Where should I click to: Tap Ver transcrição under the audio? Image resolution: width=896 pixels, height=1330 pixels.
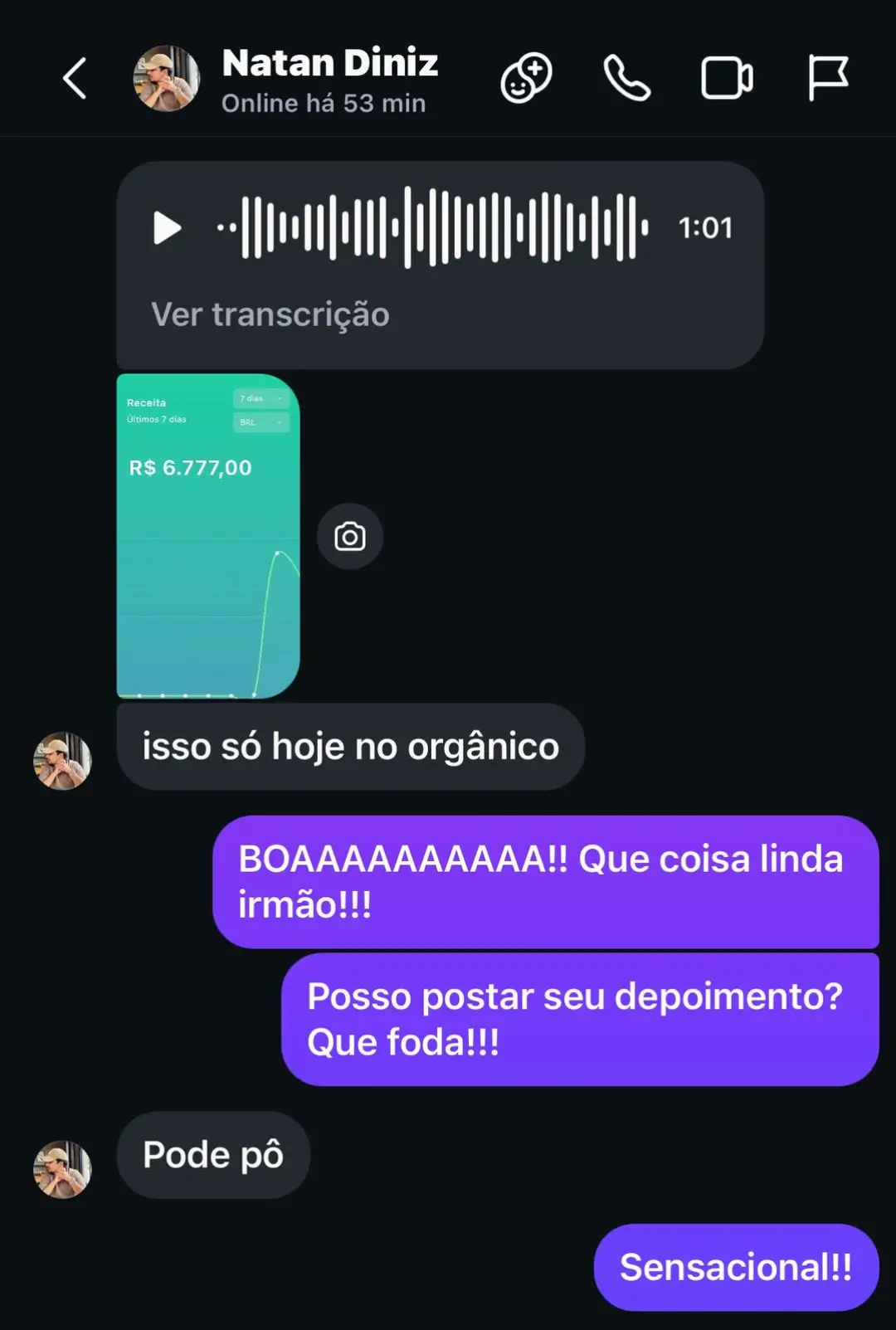270,315
